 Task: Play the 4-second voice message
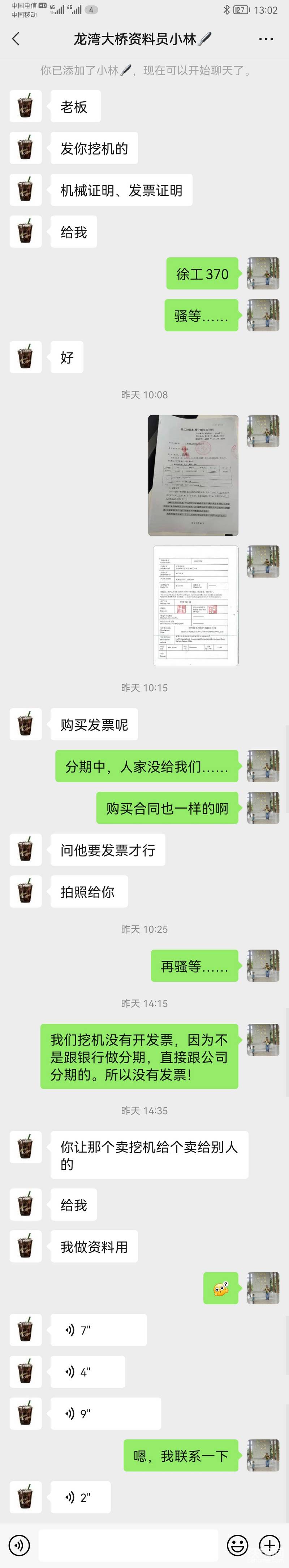tap(87, 1372)
